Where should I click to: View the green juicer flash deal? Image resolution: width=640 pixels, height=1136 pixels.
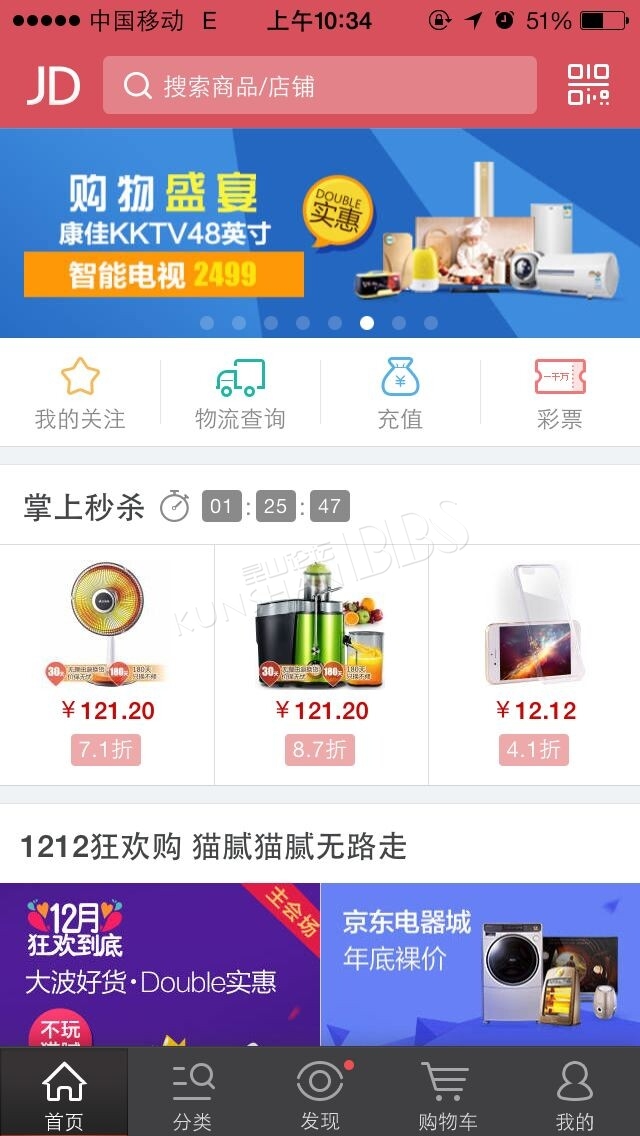click(x=321, y=664)
